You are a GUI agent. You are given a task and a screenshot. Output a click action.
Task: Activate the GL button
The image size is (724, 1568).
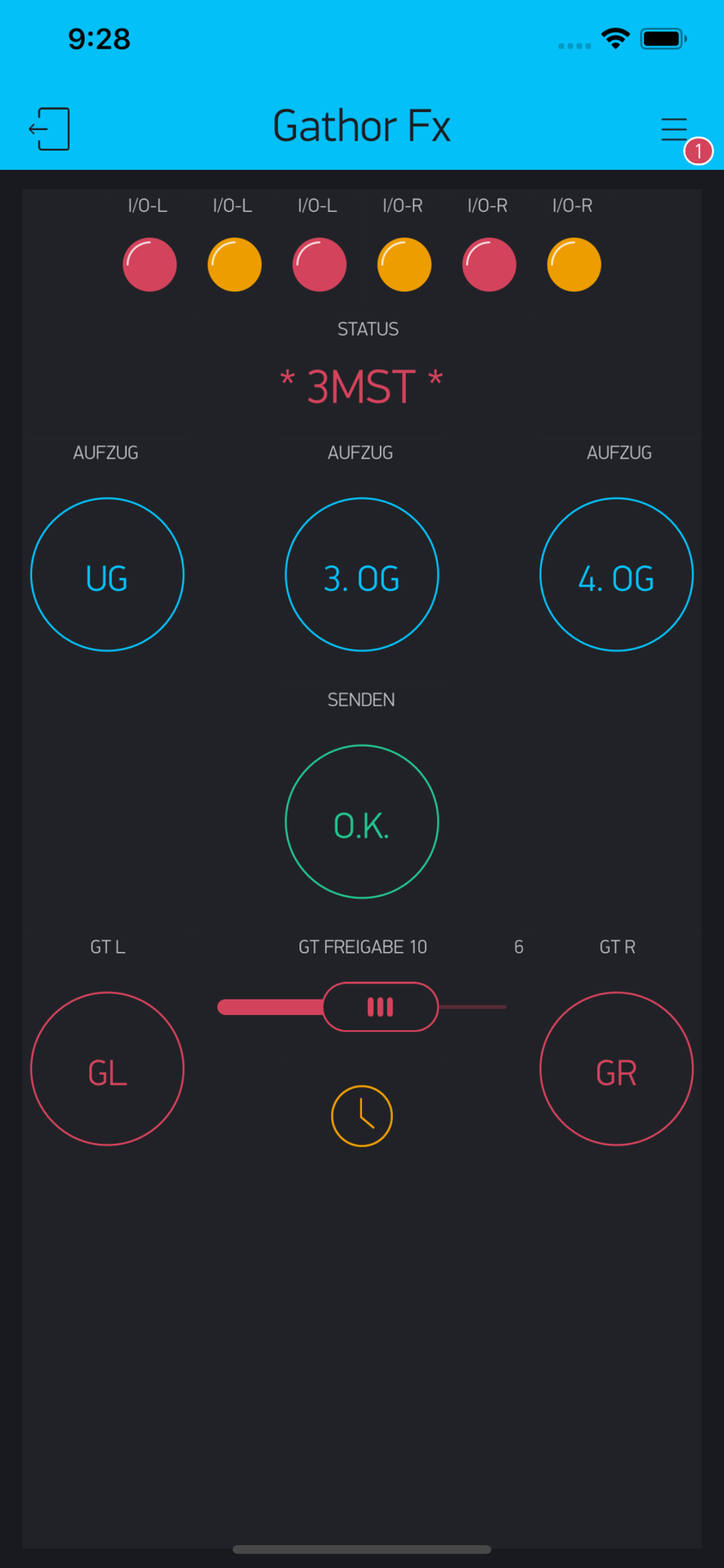point(107,1069)
